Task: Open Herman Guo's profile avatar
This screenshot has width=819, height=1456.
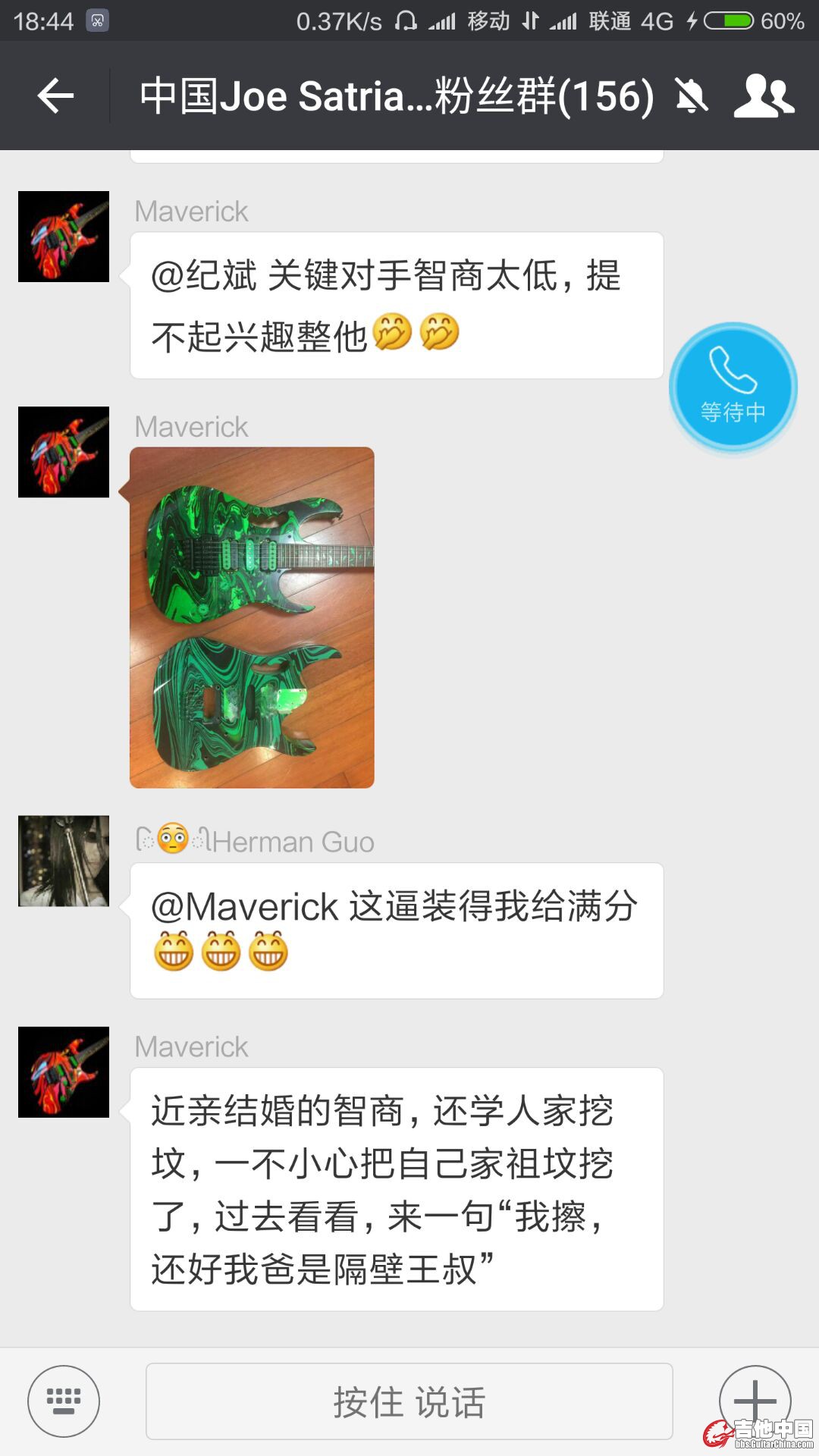Action: click(64, 861)
